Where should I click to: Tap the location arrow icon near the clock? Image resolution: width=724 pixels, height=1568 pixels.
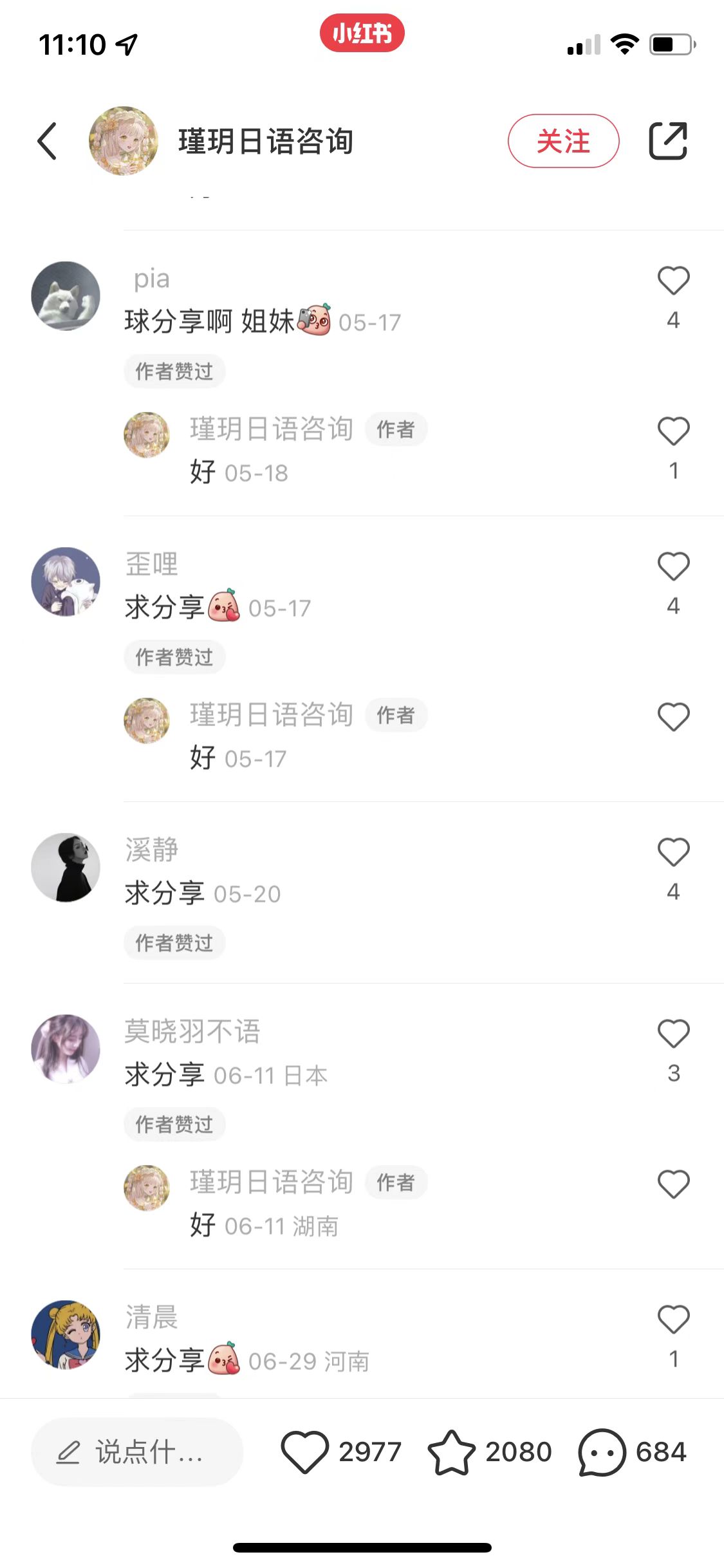click(x=126, y=44)
